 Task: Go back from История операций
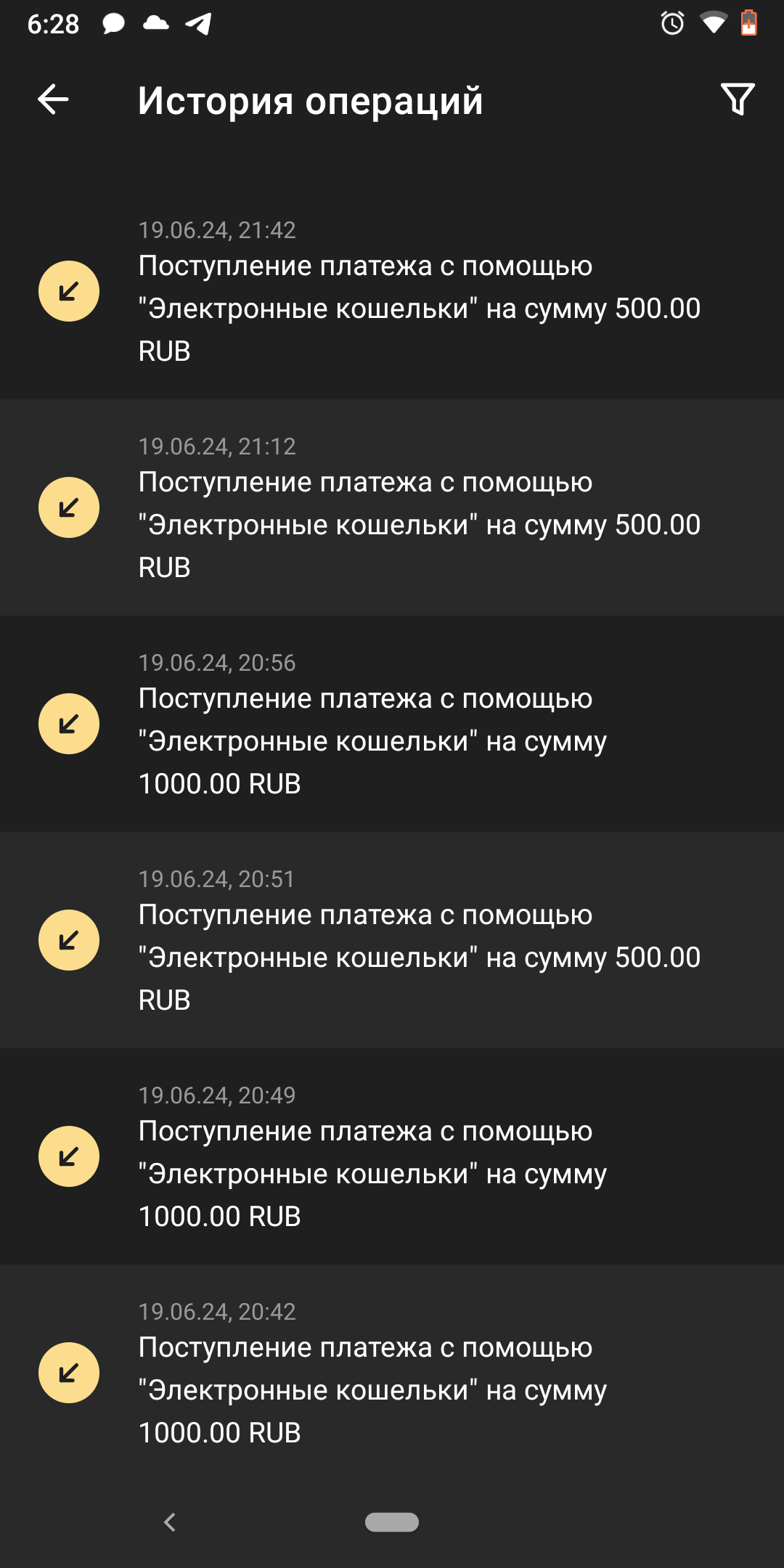(x=53, y=99)
